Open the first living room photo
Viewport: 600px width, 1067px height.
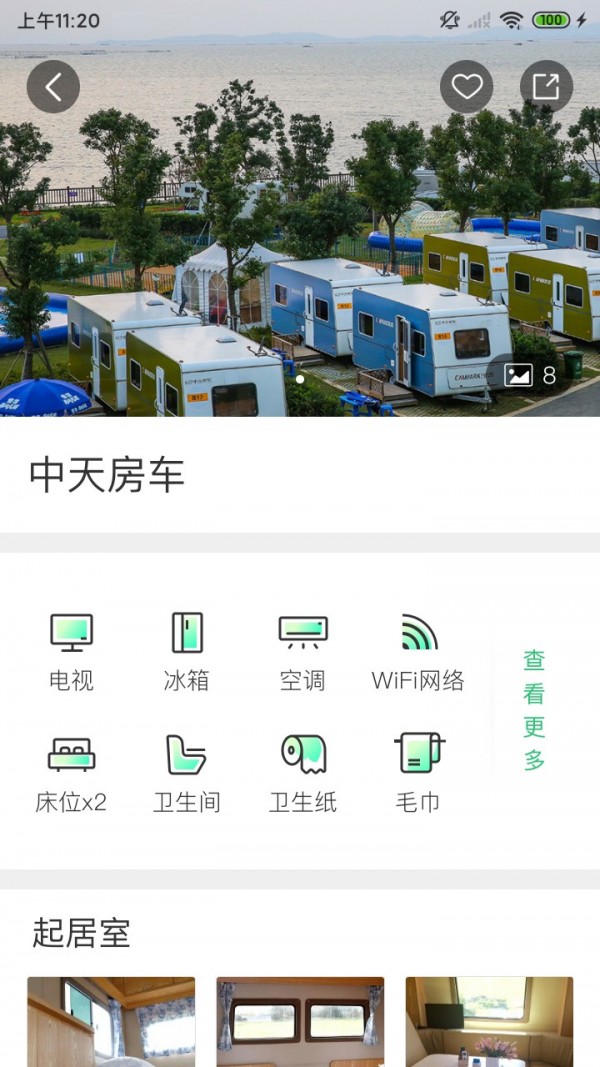pos(110,1021)
